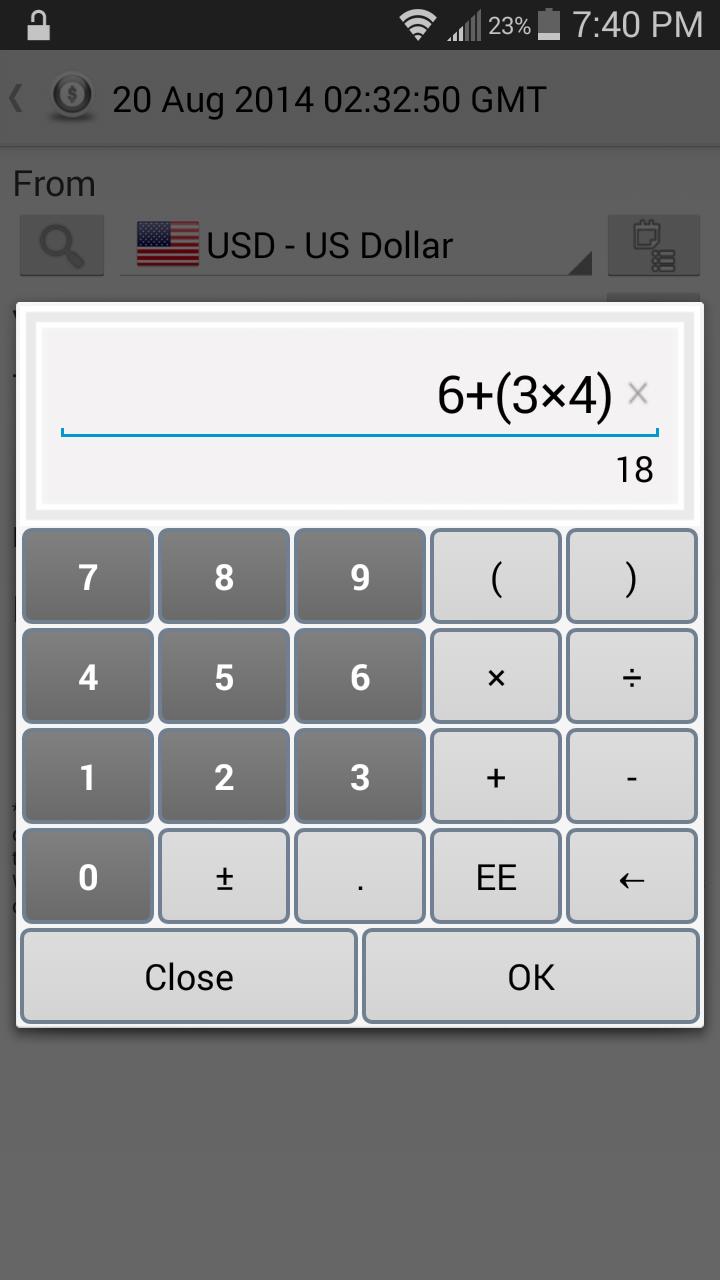
Task: Open the USD - US Dollar currency dropdown
Action: (x=355, y=245)
